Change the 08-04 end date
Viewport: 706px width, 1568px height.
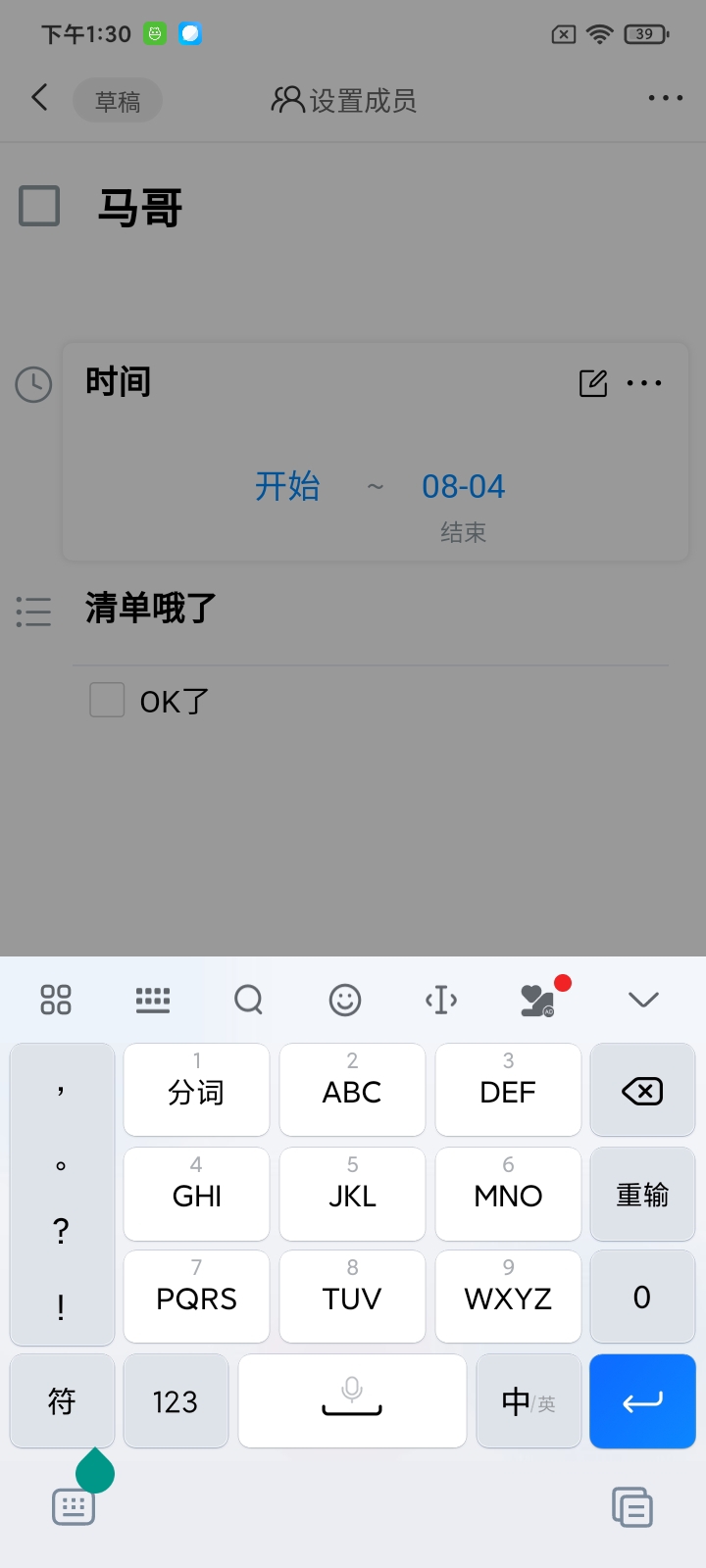(463, 486)
